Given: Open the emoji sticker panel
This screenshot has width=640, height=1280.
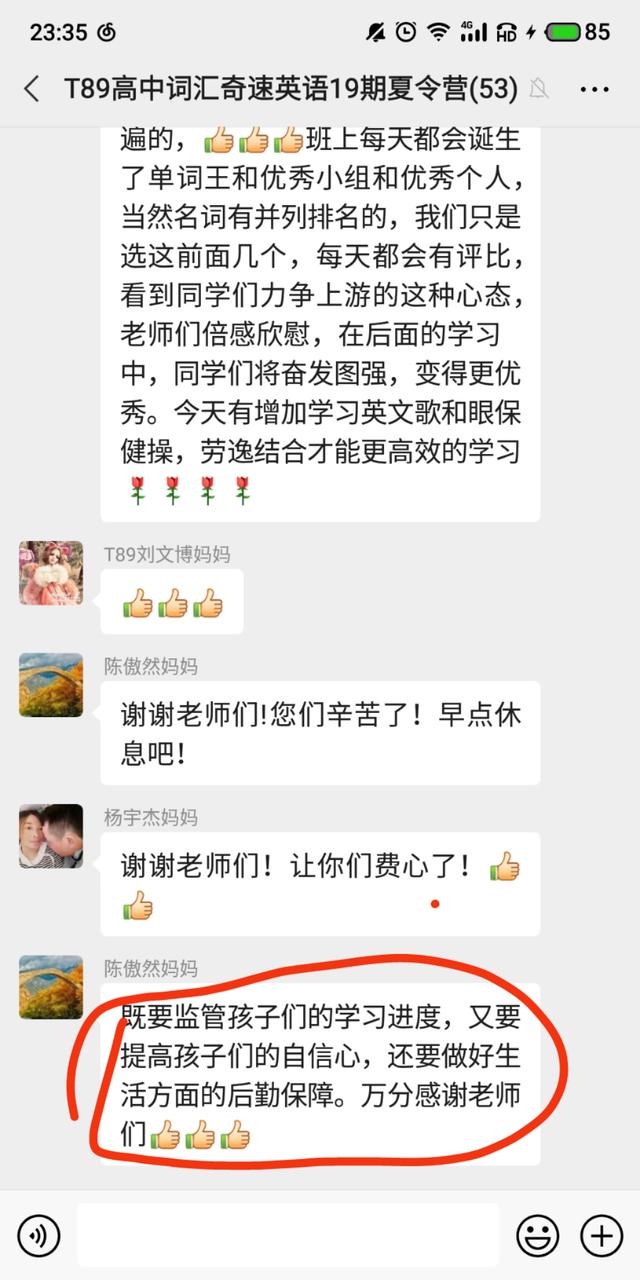Looking at the screenshot, I should click(537, 1237).
